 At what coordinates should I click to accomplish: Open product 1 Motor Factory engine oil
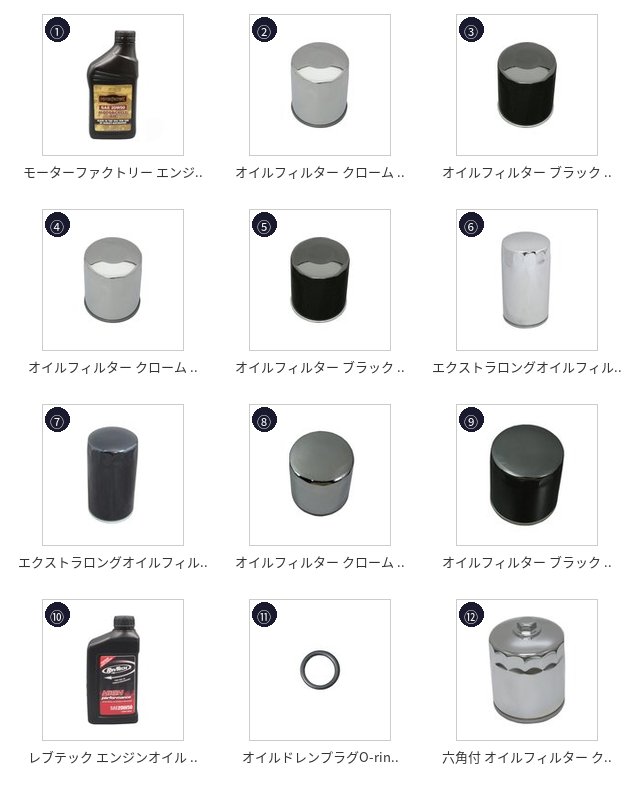point(112,85)
